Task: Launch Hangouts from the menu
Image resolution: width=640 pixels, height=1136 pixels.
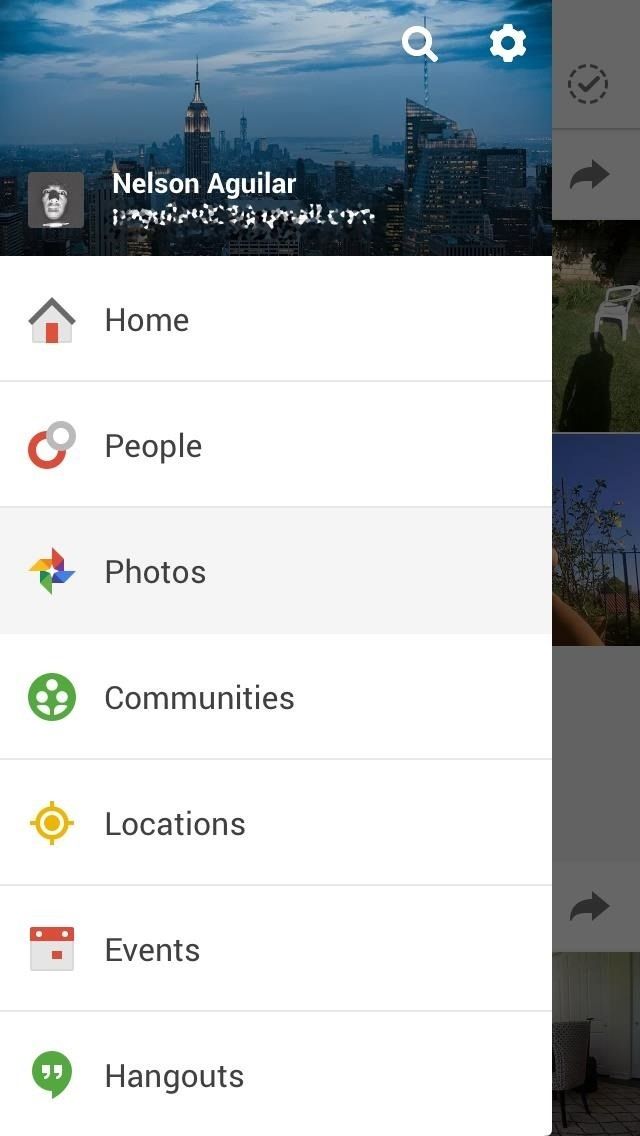Action: (x=174, y=1076)
